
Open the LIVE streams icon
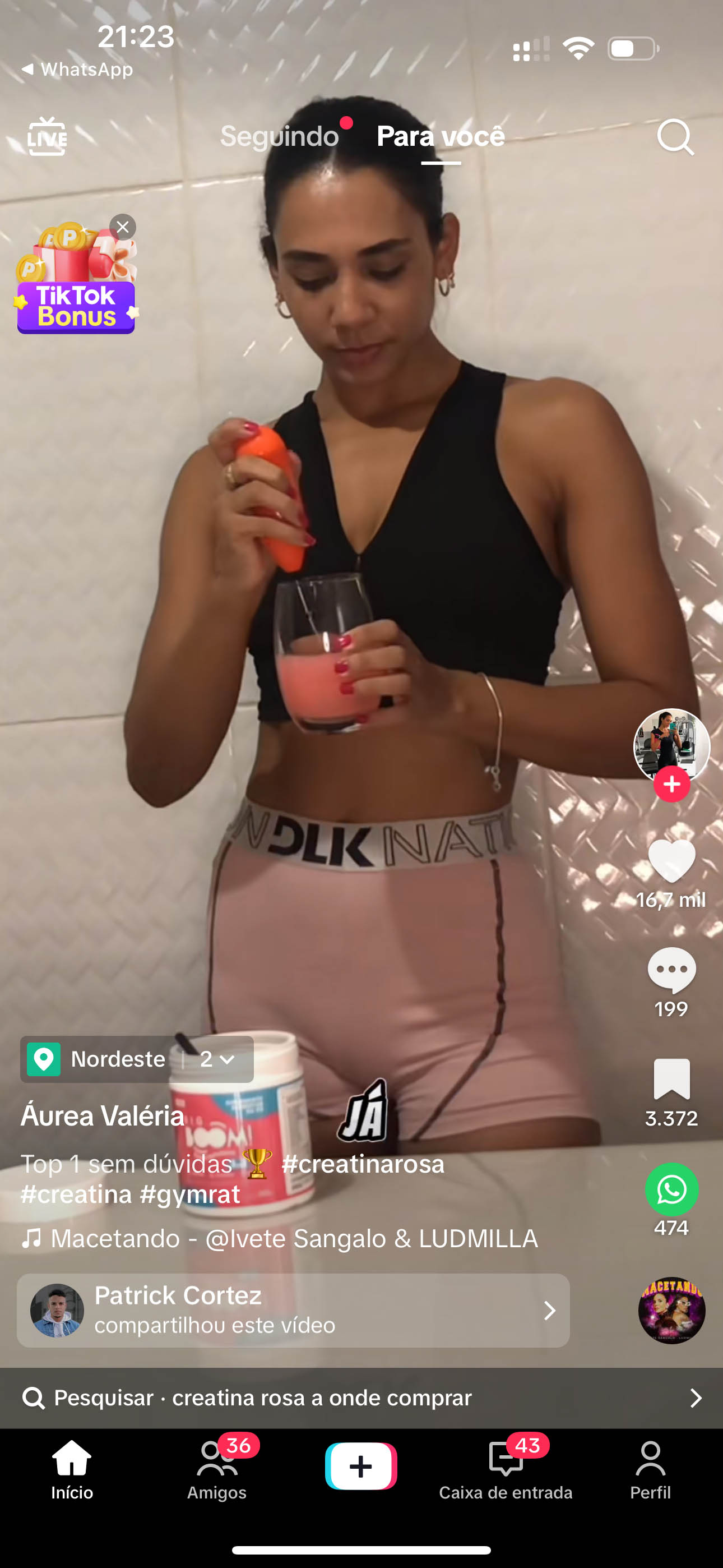(x=47, y=136)
